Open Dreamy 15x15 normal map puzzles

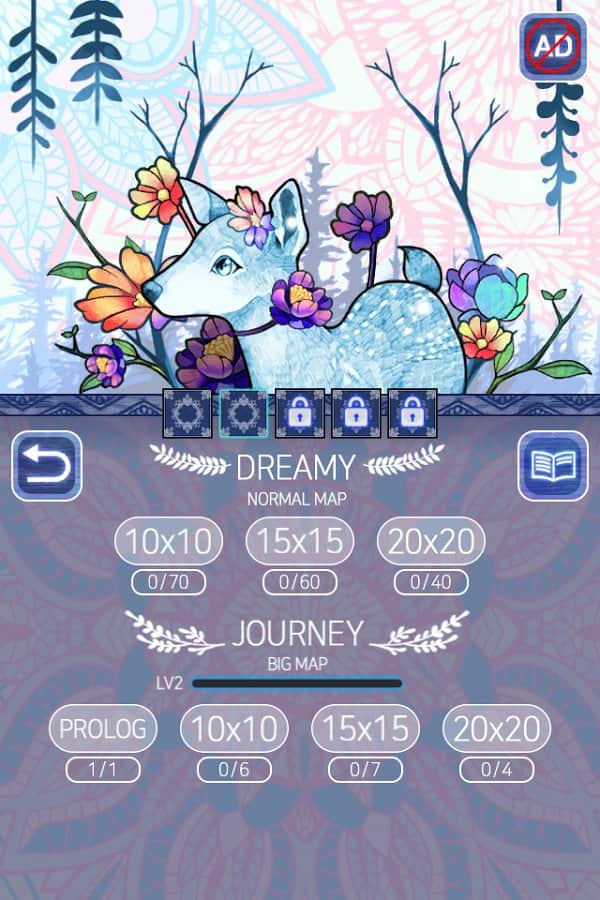coord(299,542)
